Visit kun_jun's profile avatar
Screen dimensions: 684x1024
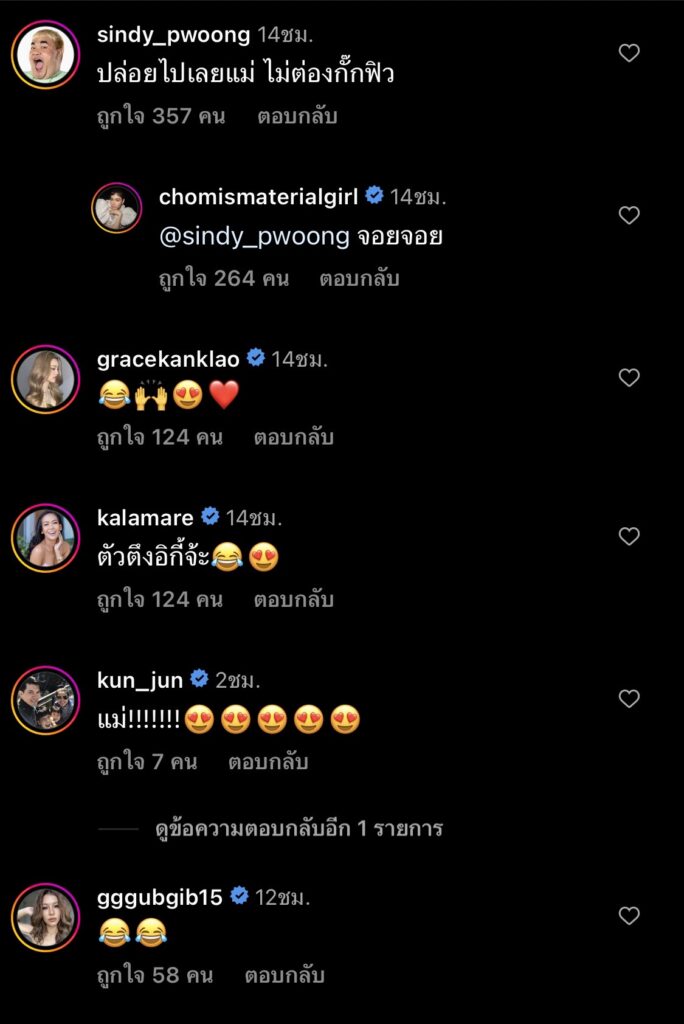pyautogui.click(x=45, y=700)
